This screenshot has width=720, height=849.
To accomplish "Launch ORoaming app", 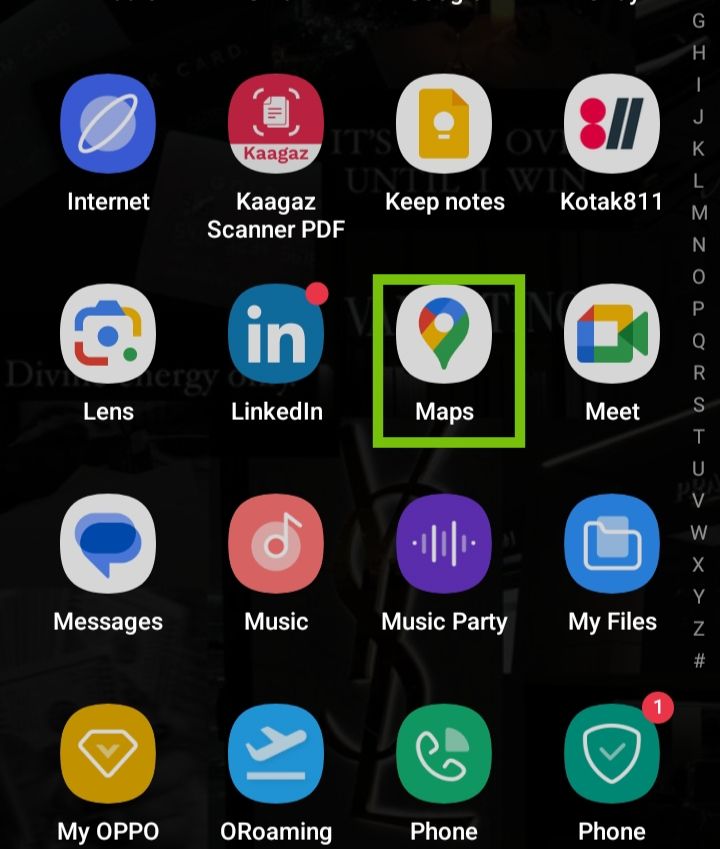I will point(276,755).
